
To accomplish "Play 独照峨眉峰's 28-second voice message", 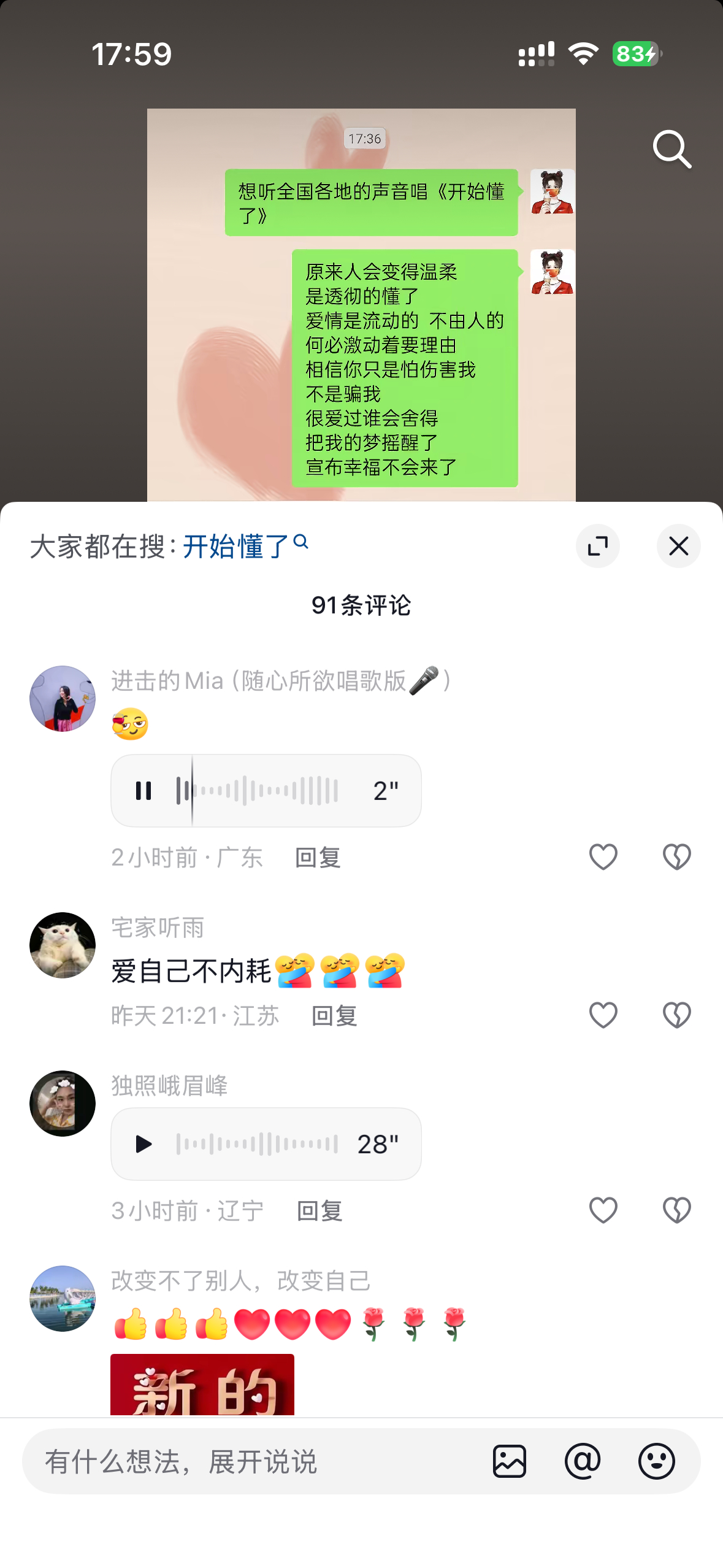I will 143,1143.
